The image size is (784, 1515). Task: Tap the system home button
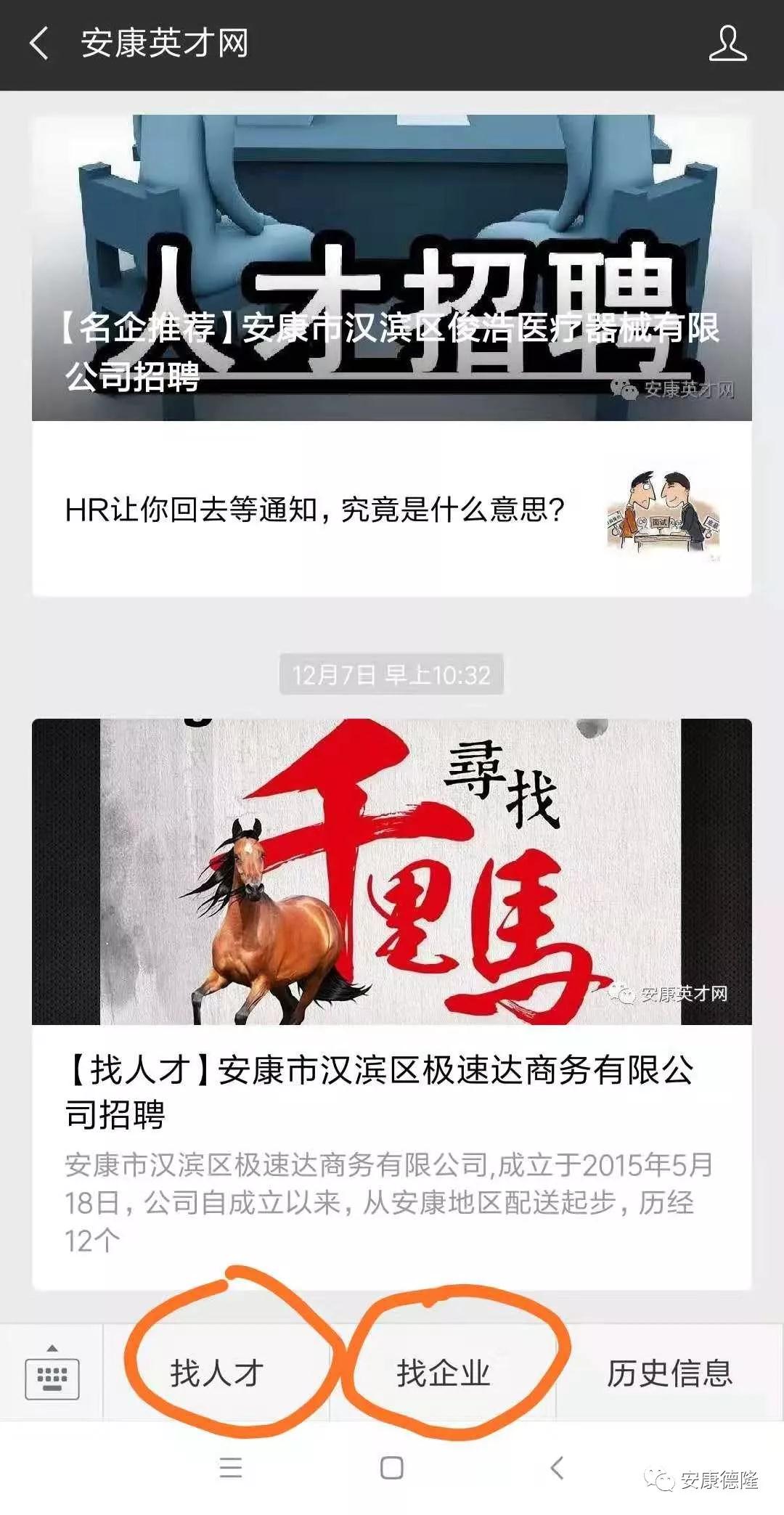pyautogui.click(x=391, y=1468)
